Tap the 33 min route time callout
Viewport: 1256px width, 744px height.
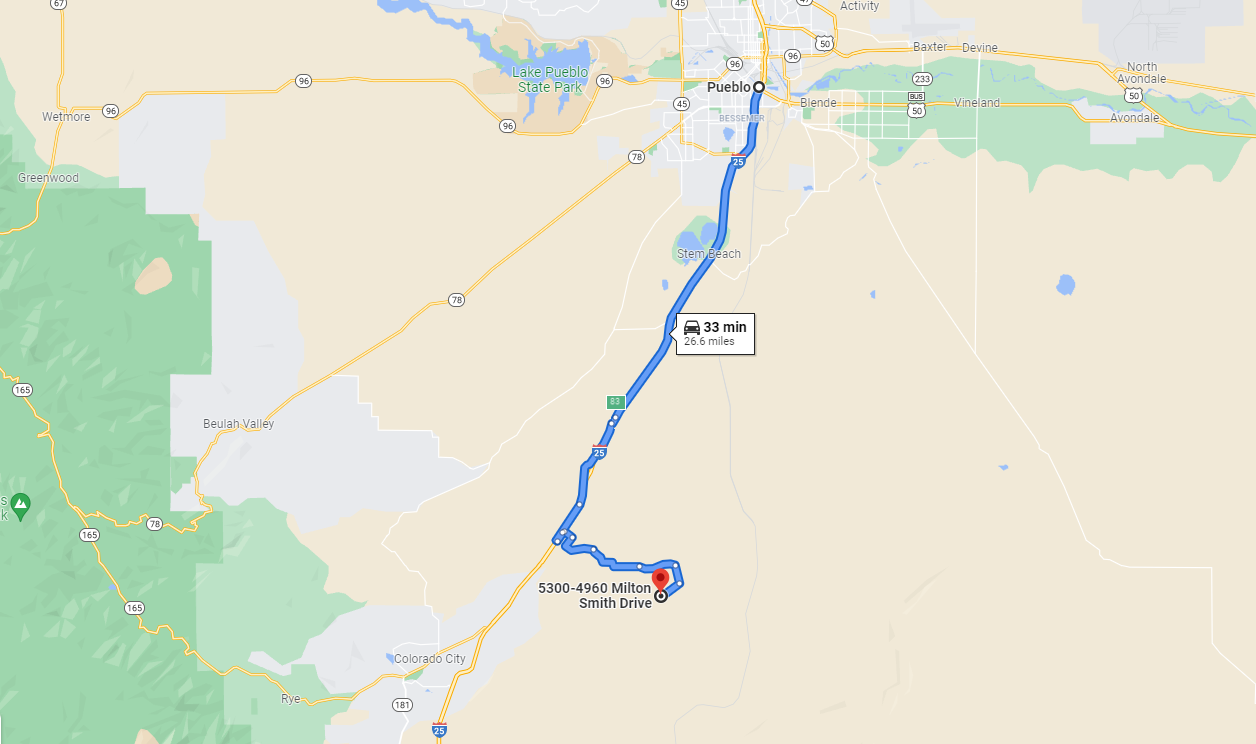tap(715, 333)
